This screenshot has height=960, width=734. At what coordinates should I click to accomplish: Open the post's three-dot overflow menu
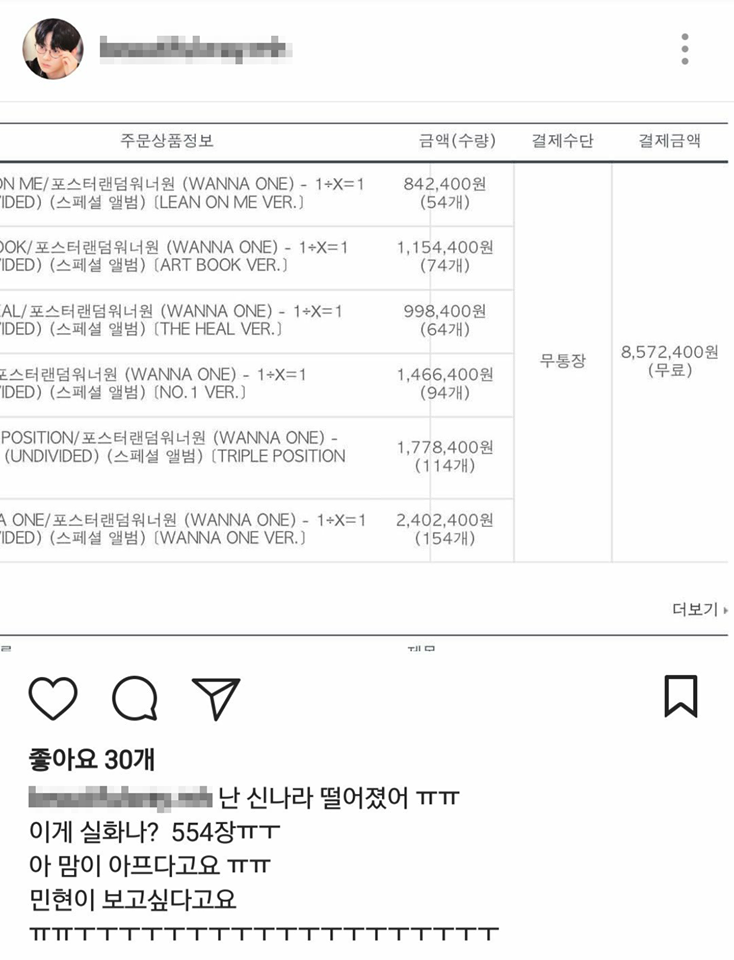coord(685,48)
